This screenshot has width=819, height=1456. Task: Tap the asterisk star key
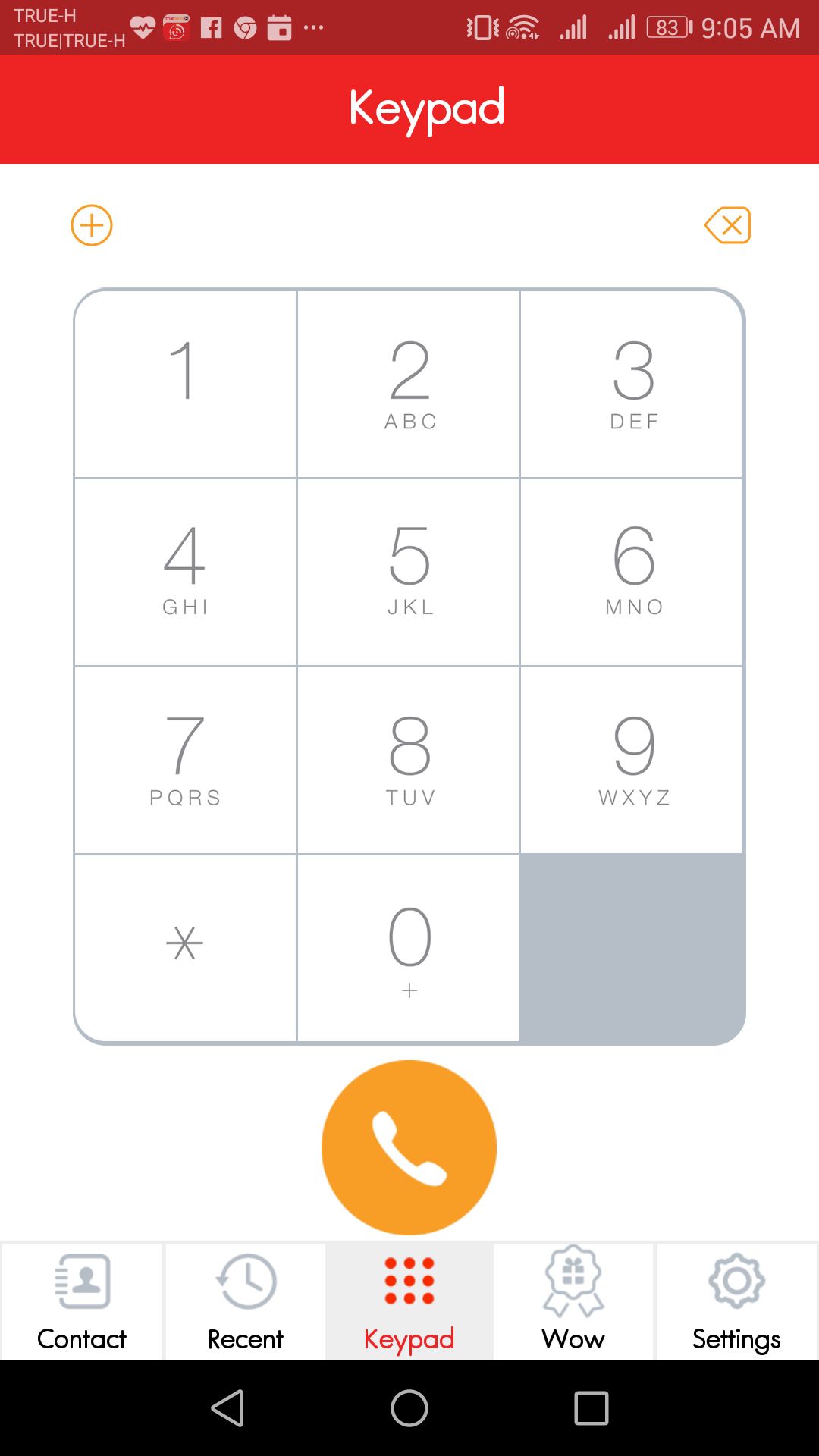point(186,948)
